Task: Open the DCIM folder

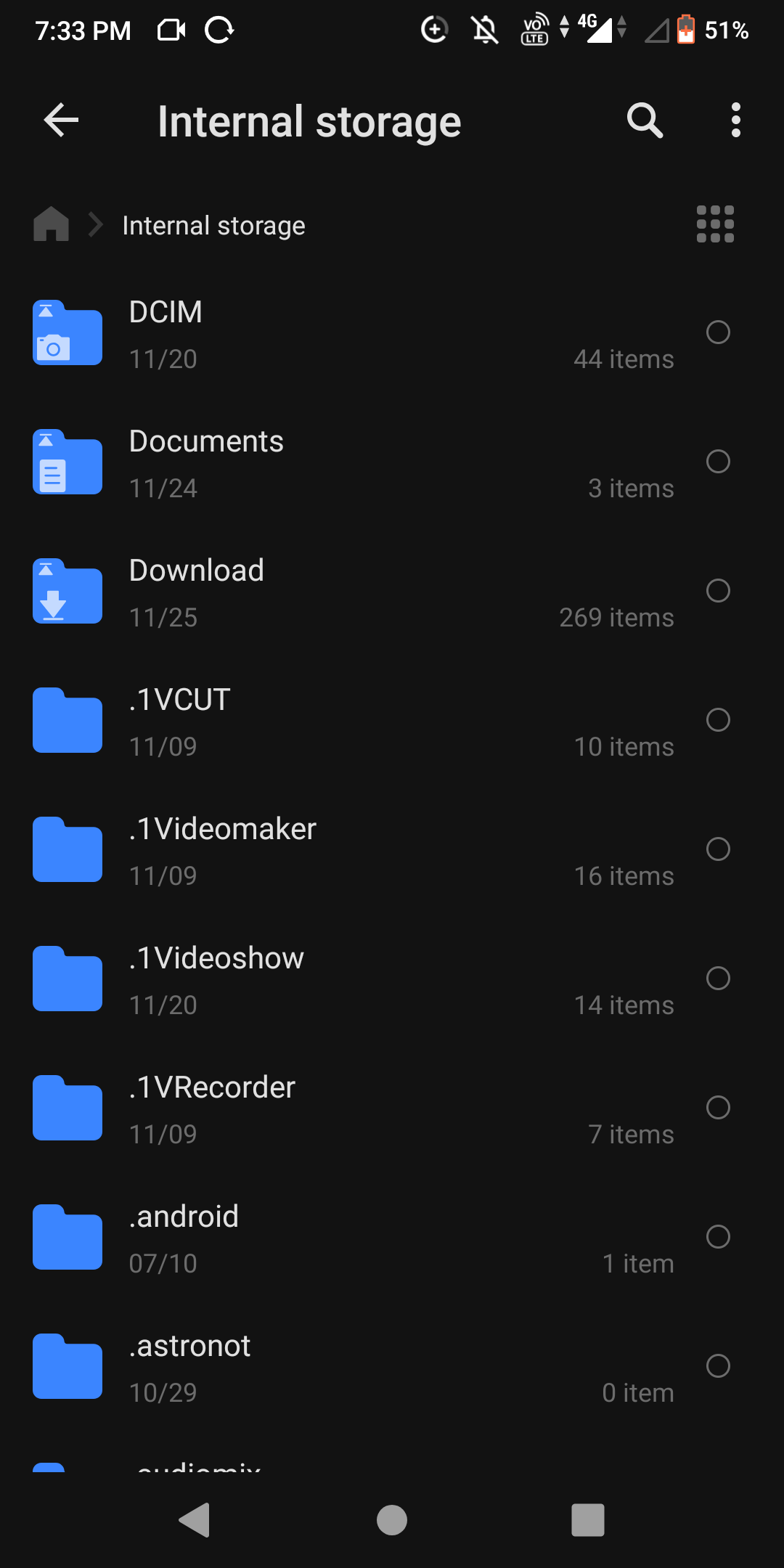Action: [x=166, y=313]
